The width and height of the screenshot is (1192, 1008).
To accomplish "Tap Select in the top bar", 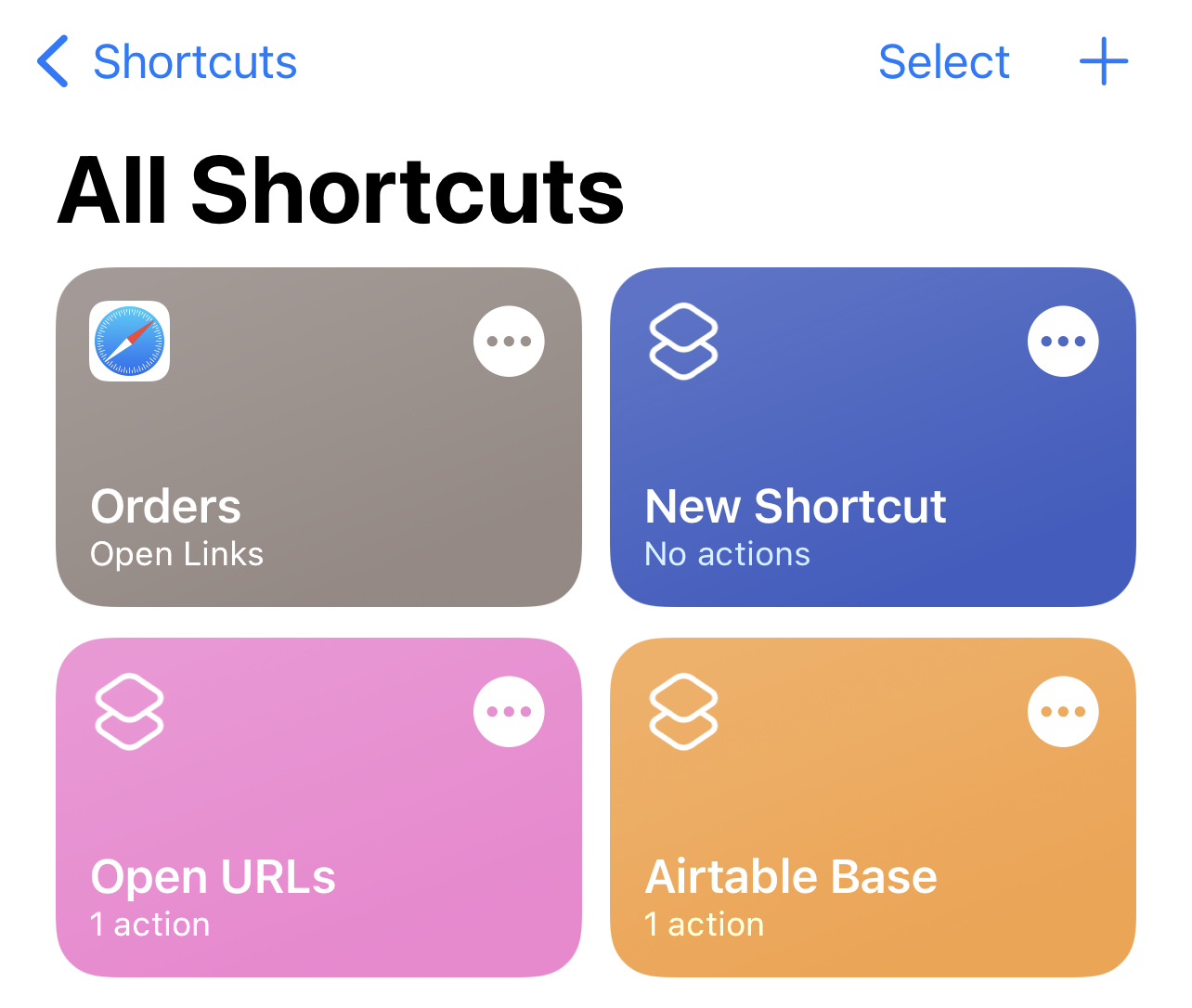I will (x=943, y=62).
